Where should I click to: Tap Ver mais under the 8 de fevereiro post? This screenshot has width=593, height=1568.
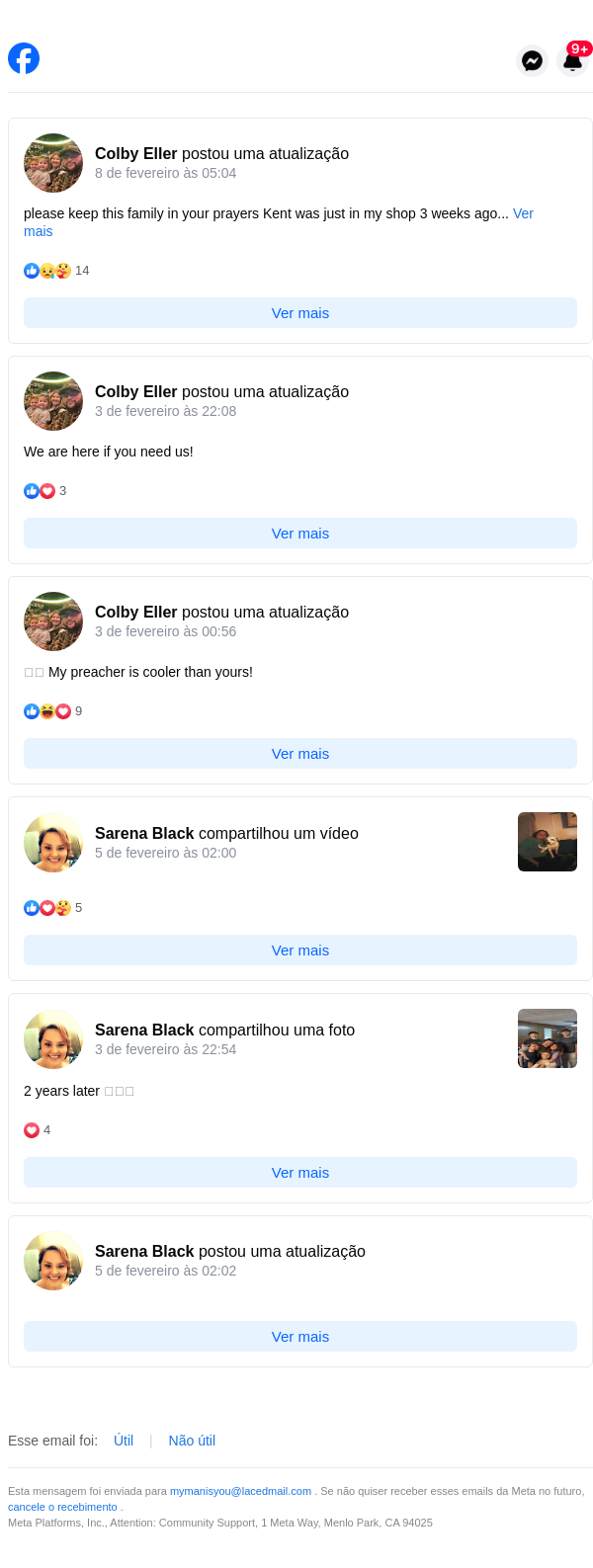click(300, 313)
